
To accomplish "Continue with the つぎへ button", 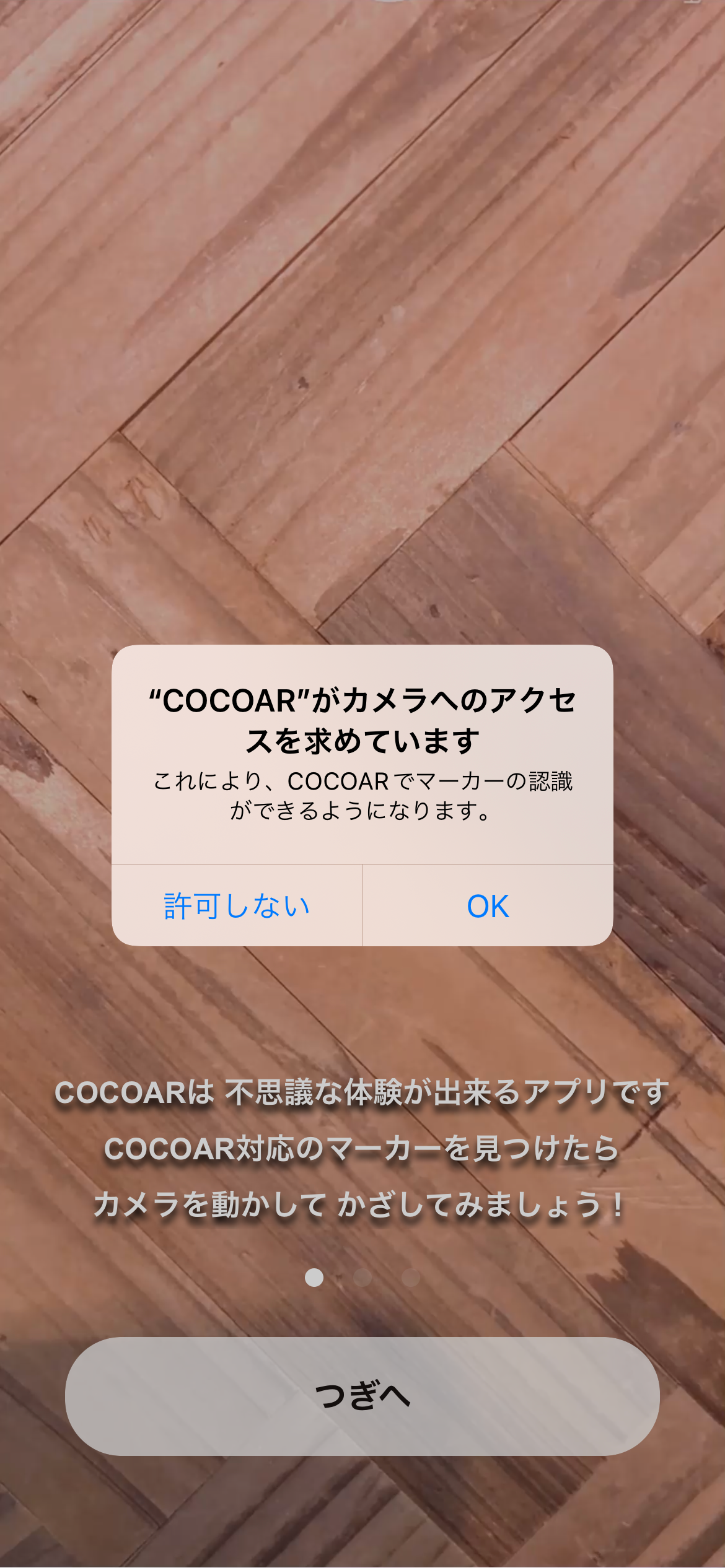I will tap(362, 1396).
